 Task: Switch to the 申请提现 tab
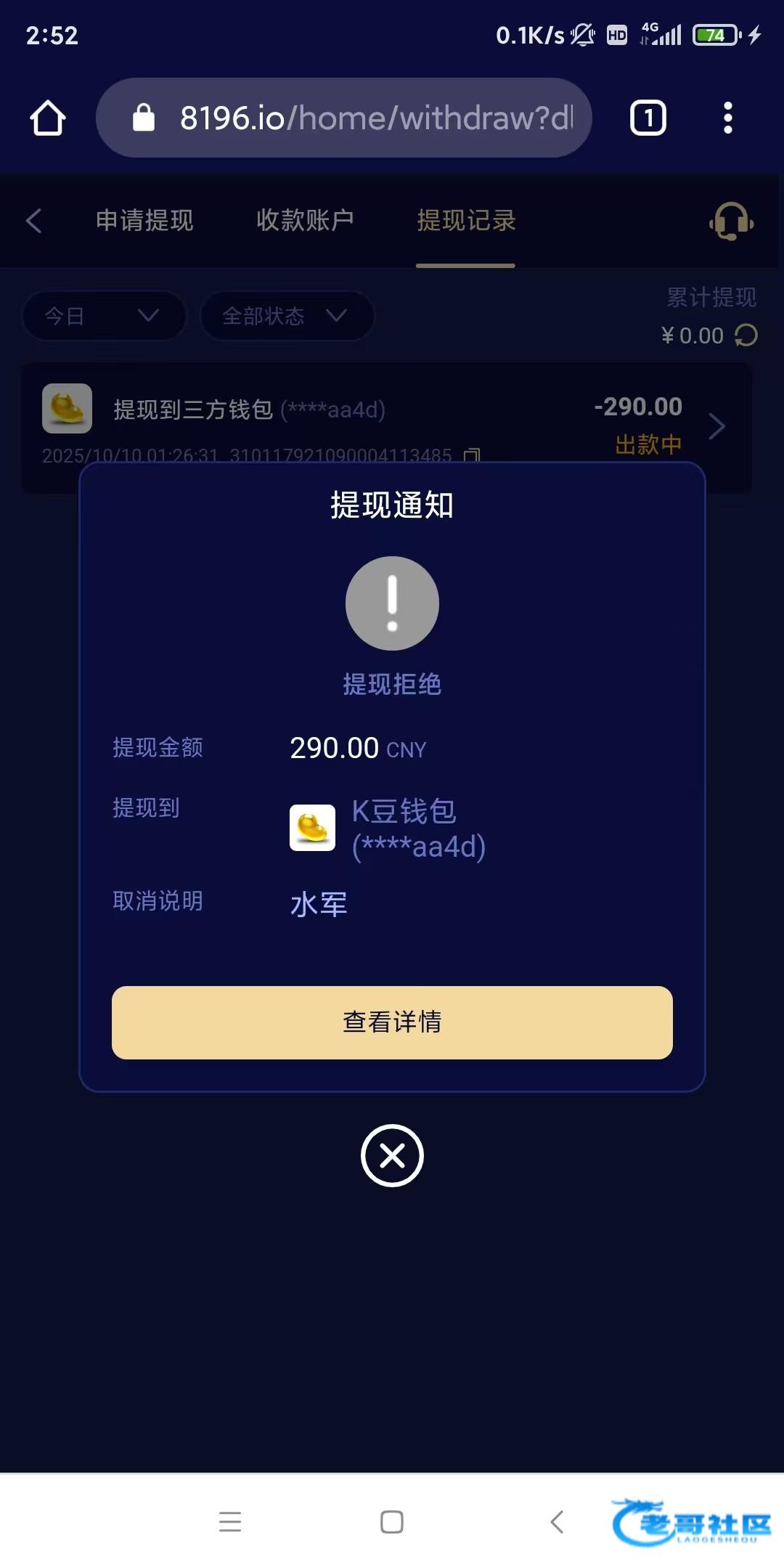click(144, 220)
